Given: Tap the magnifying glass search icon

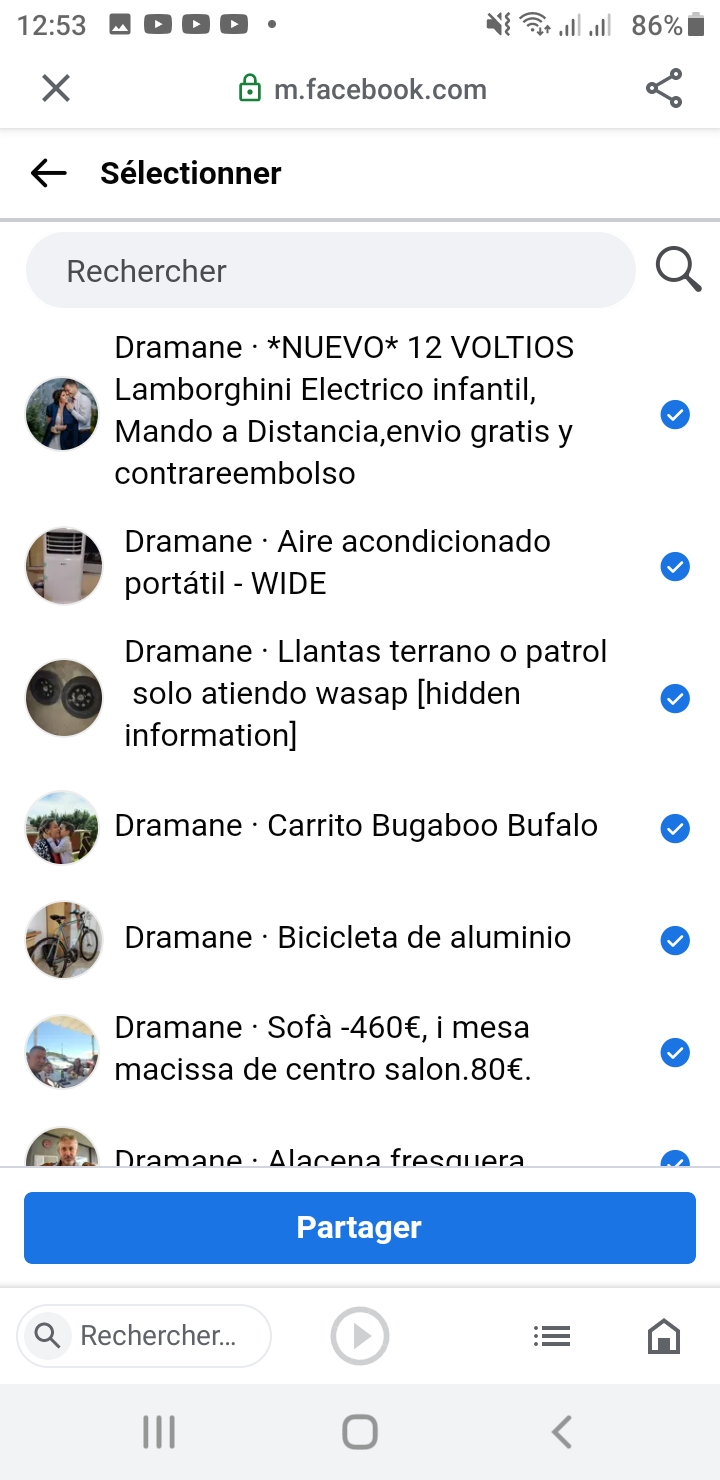Looking at the screenshot, I should pos(678,270).
